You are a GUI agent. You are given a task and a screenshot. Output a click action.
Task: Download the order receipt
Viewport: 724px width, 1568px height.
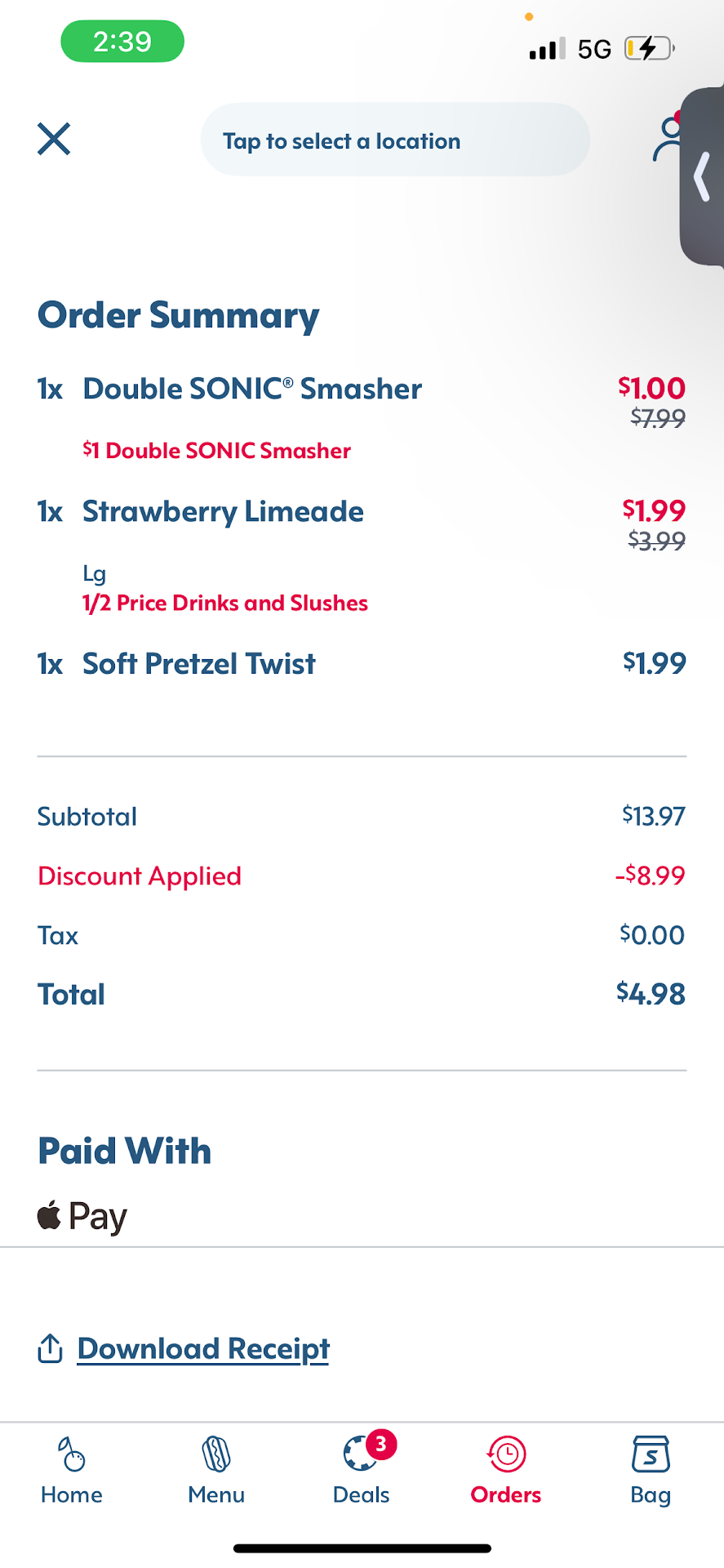202,1348
